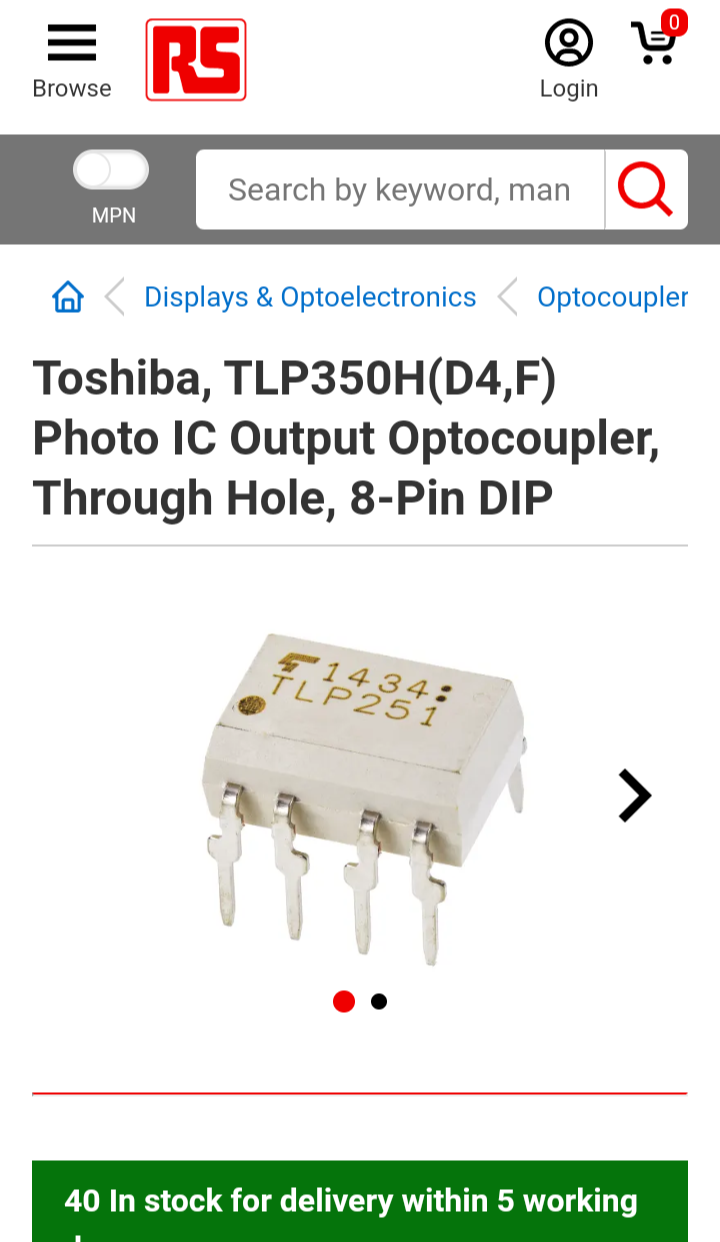Tap the red search magnifier button
The height and width of the screenshot is (1242, 720).
[x=646, y=190]
